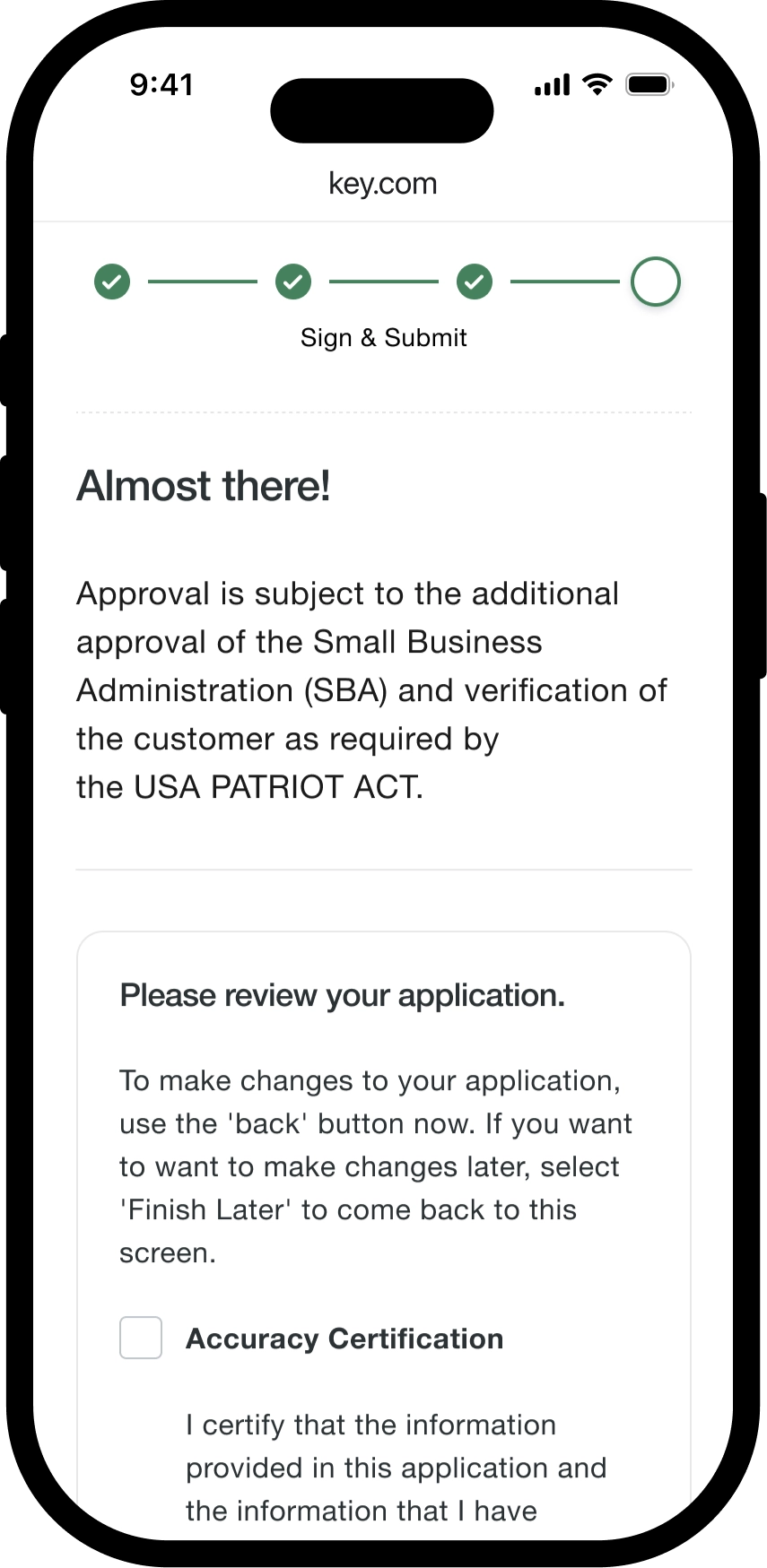The height and width of the screenshot is (1568, 767).
Task: Check the Accuracy Certification checkbox
Action: (141, 1338)
